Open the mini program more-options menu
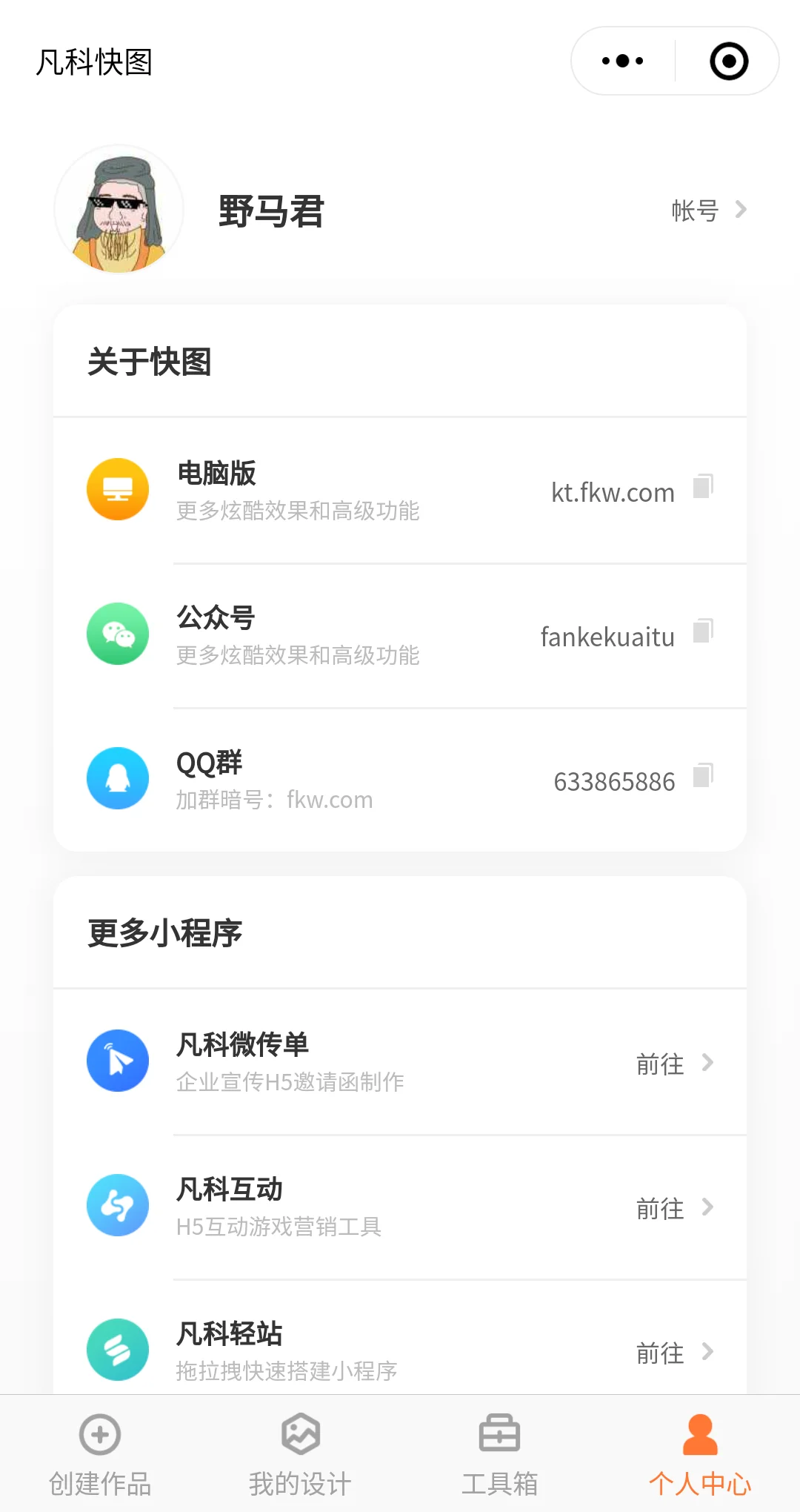 [623, 62]
